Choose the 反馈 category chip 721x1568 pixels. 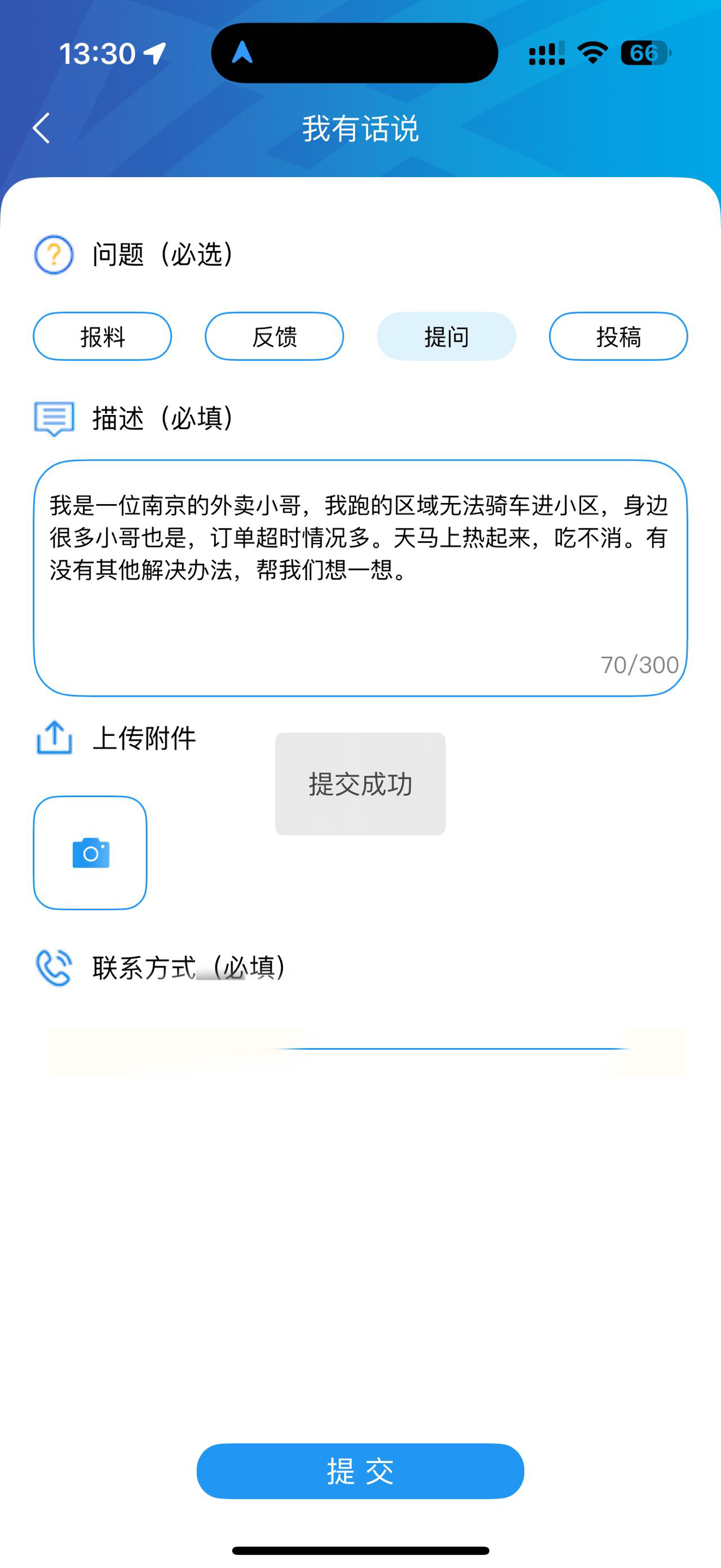tap(275, 336)
